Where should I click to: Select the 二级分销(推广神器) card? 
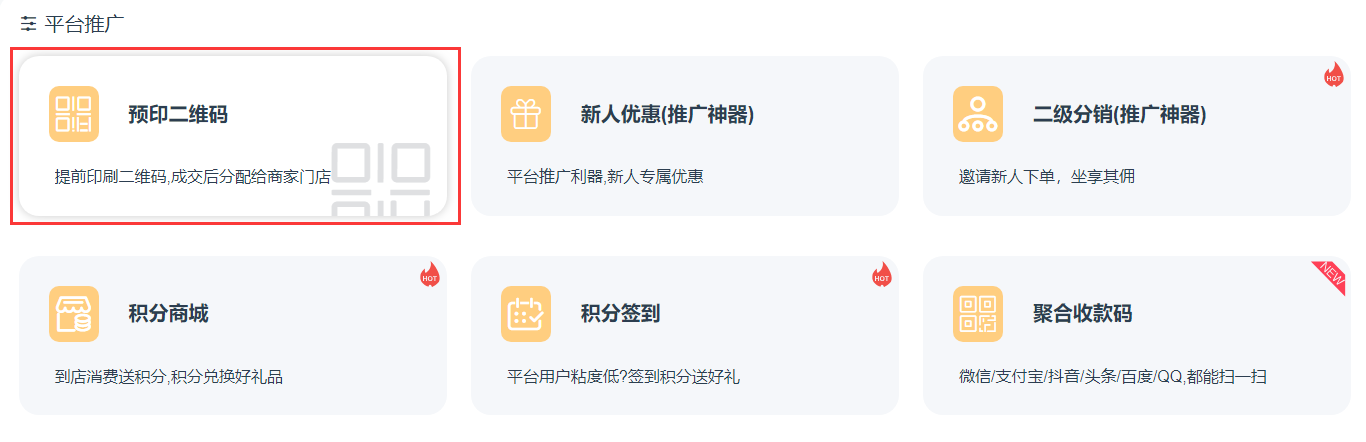1136,136
